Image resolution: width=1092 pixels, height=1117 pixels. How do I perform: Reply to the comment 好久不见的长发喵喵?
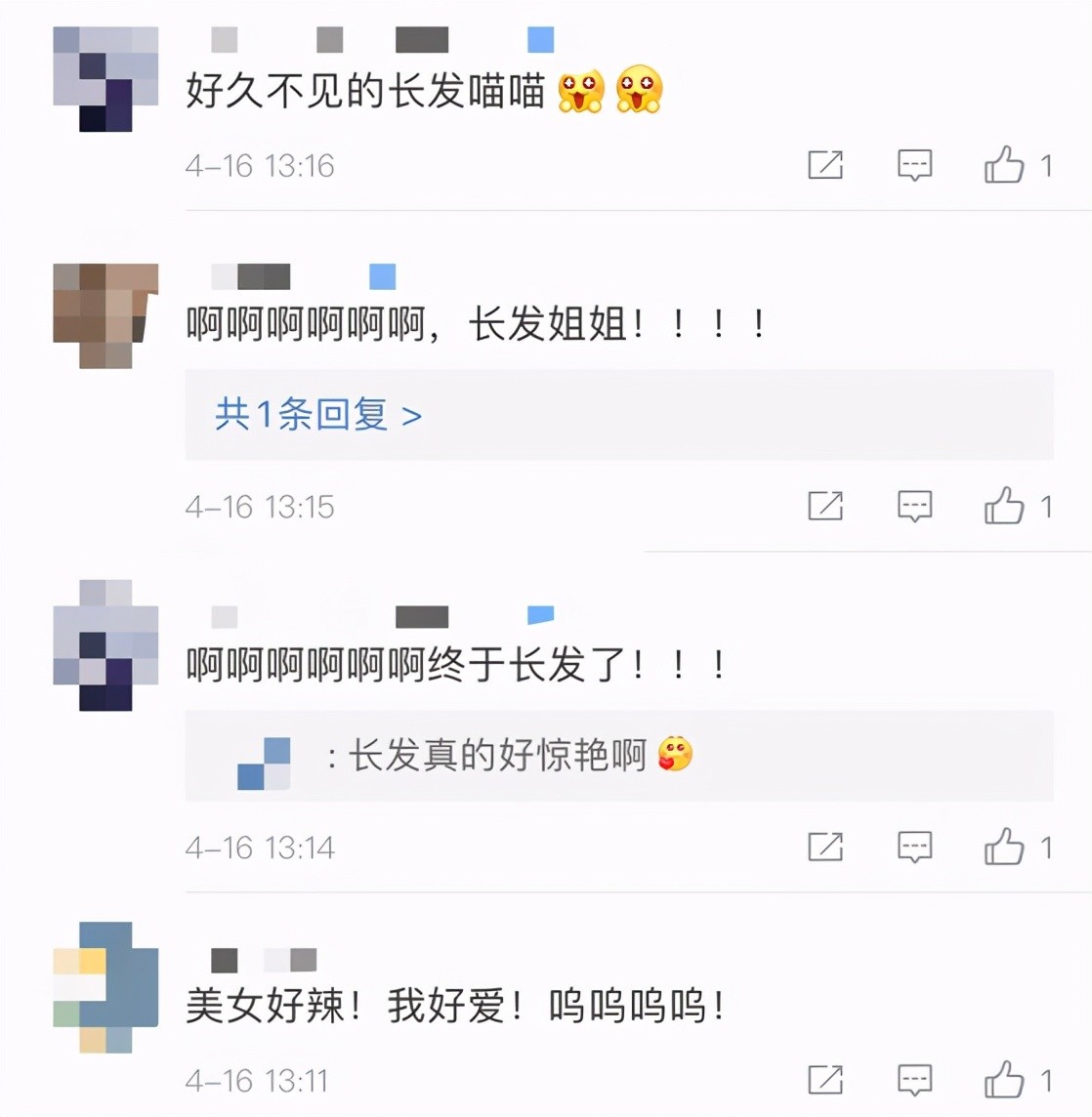point(914,165)
